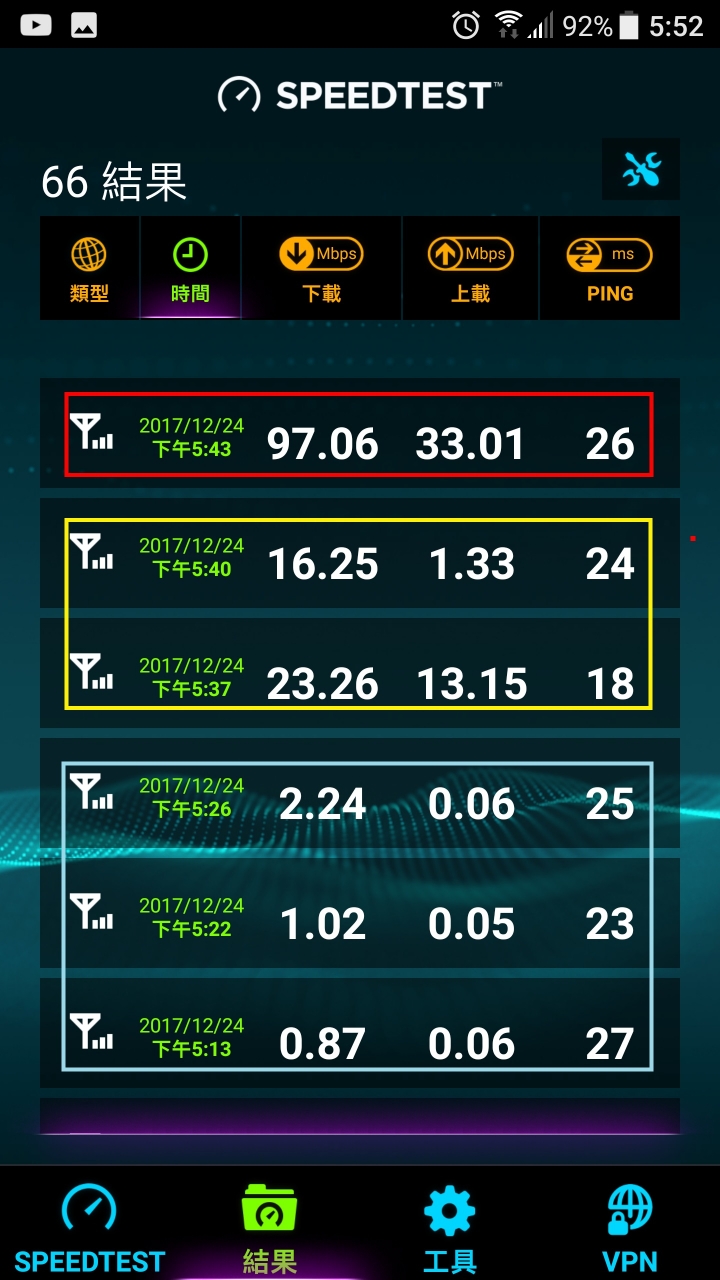The height and width of the screenshot is (1280, 720).
Task: Open the 下午5:26 result with 2.24 download
Action: coord(360,793)
